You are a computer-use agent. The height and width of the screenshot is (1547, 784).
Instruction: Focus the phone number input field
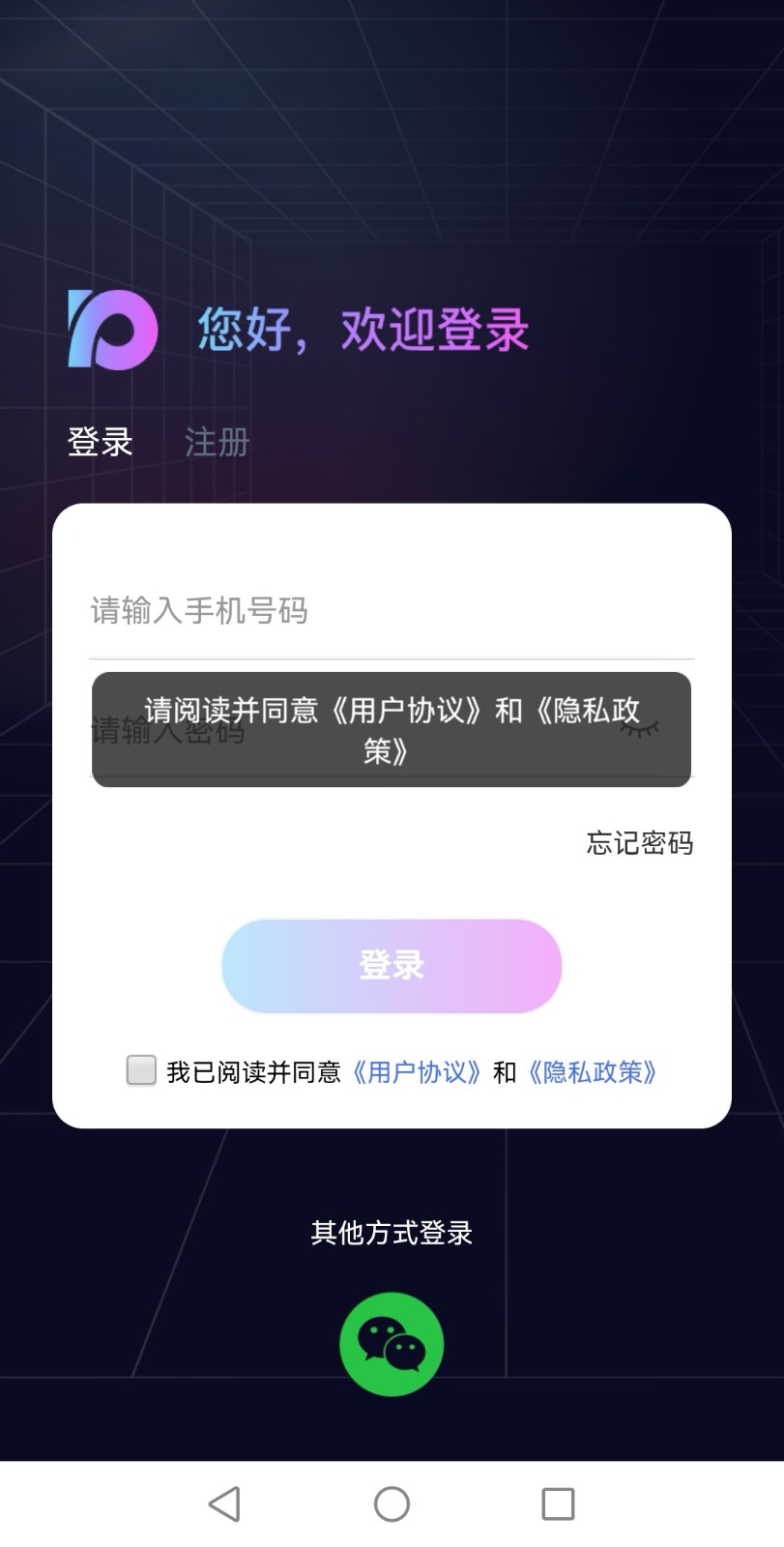pyautogui.click(x=392, y=611)
